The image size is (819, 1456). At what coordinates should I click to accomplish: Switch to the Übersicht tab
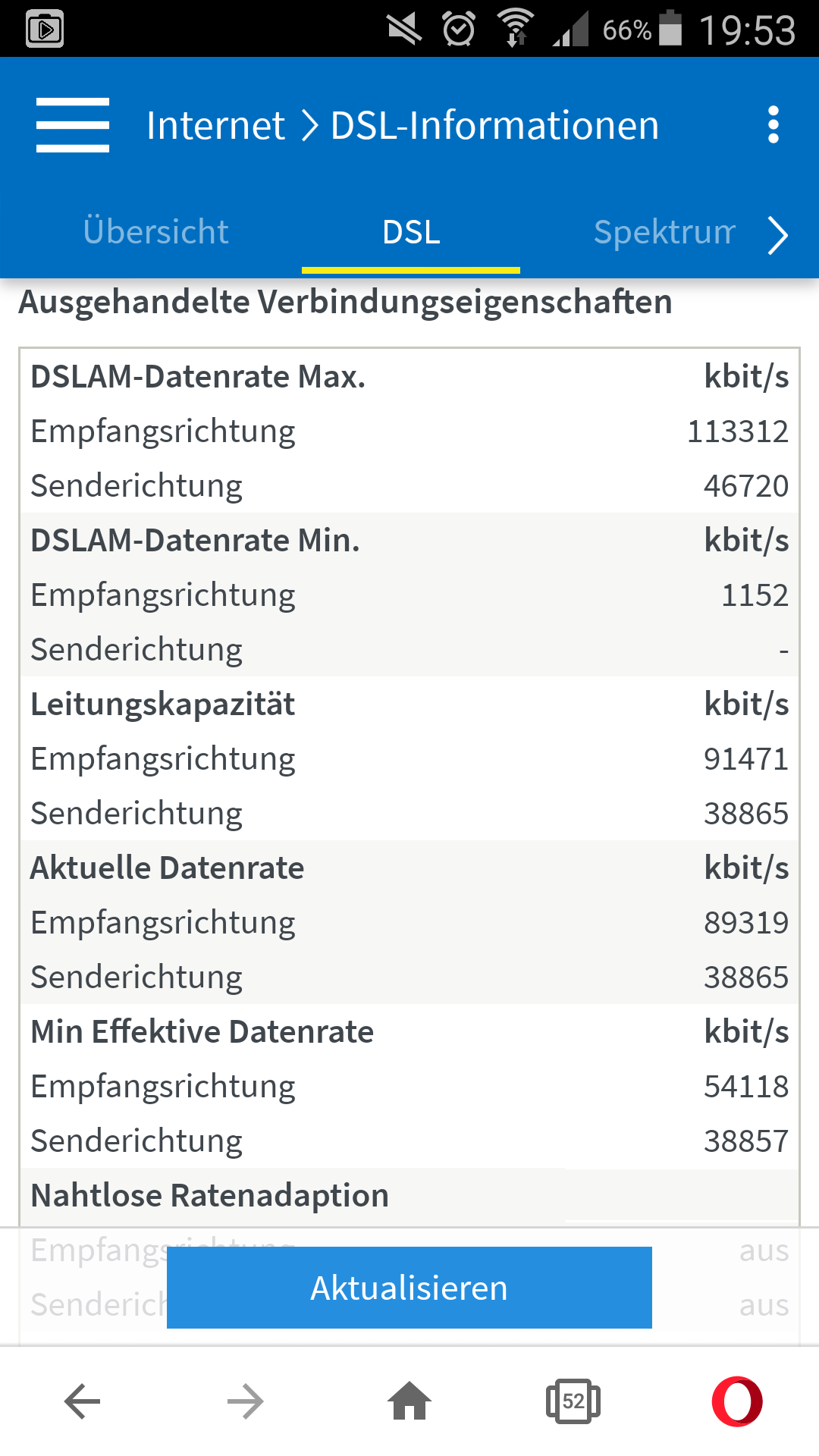tap(156, 232)
